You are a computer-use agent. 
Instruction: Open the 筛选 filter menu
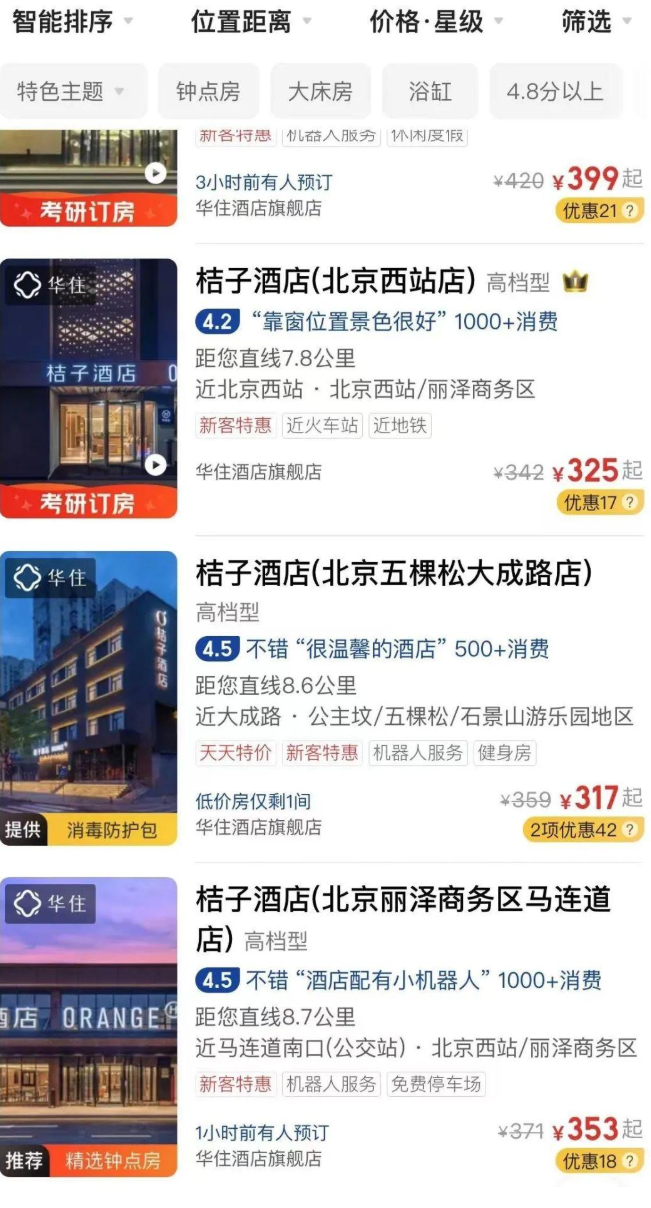597,22
